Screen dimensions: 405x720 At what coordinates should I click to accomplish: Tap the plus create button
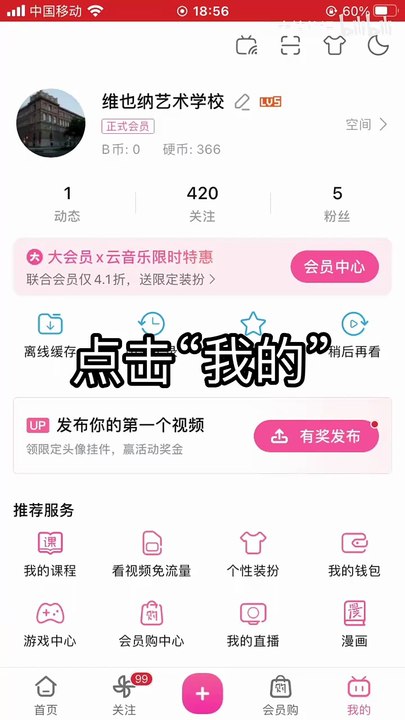tap(202, 693)
